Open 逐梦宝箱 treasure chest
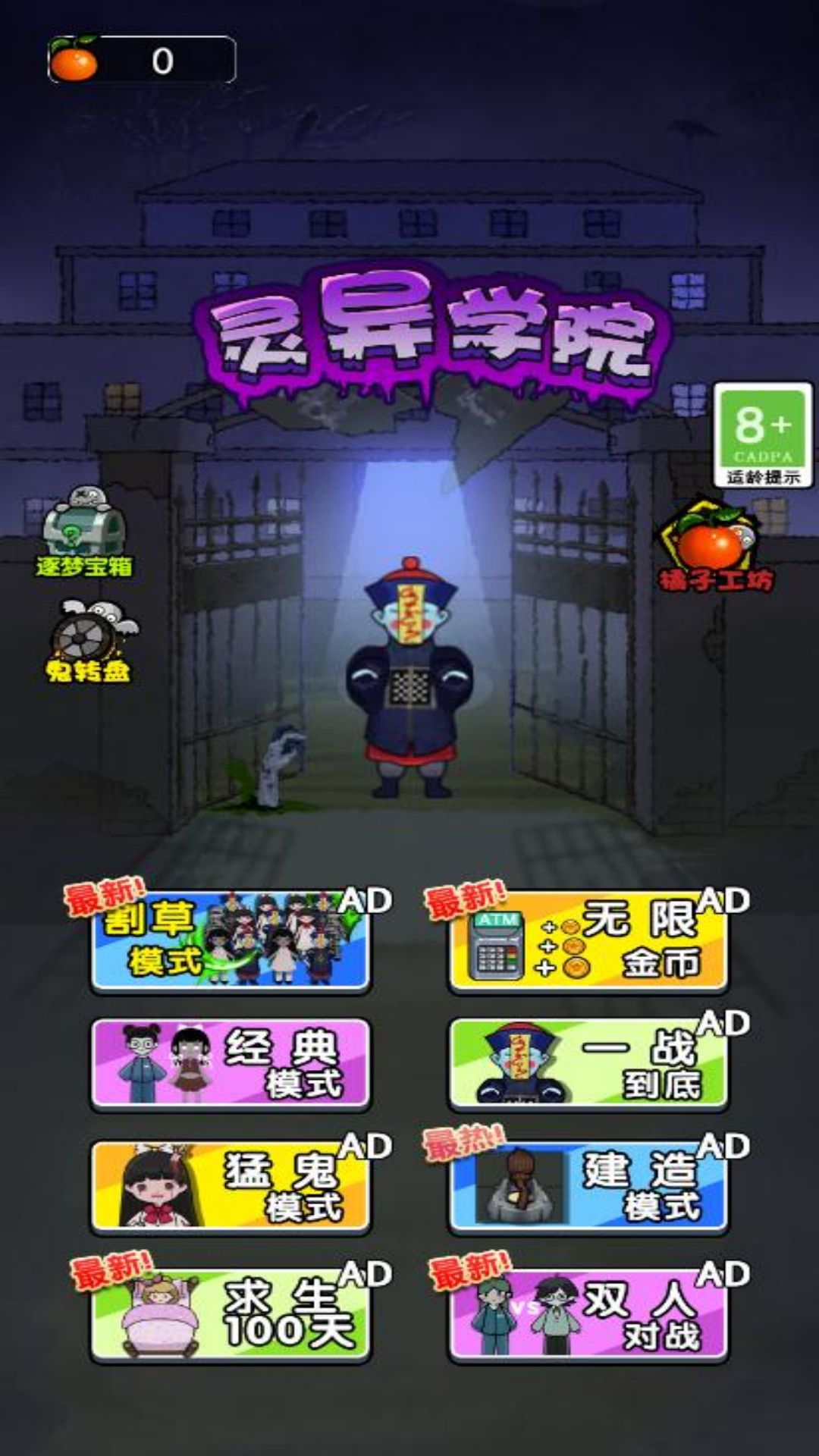 (84, 533)
